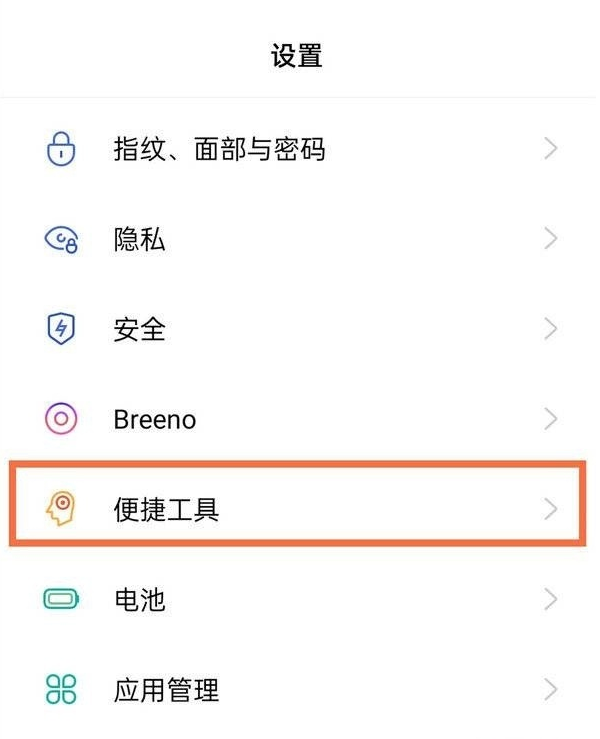The height and width of the screenshot is (739, 600).
Task: Select the Breeno settings entry
Action: tap(155, 420)
